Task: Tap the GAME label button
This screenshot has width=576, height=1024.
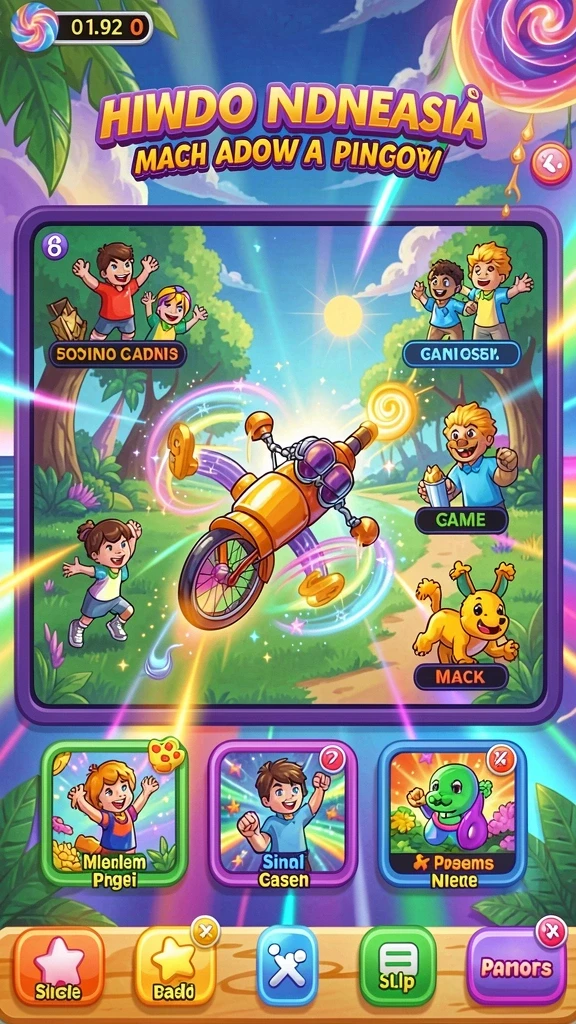Action: click(462, 520)
